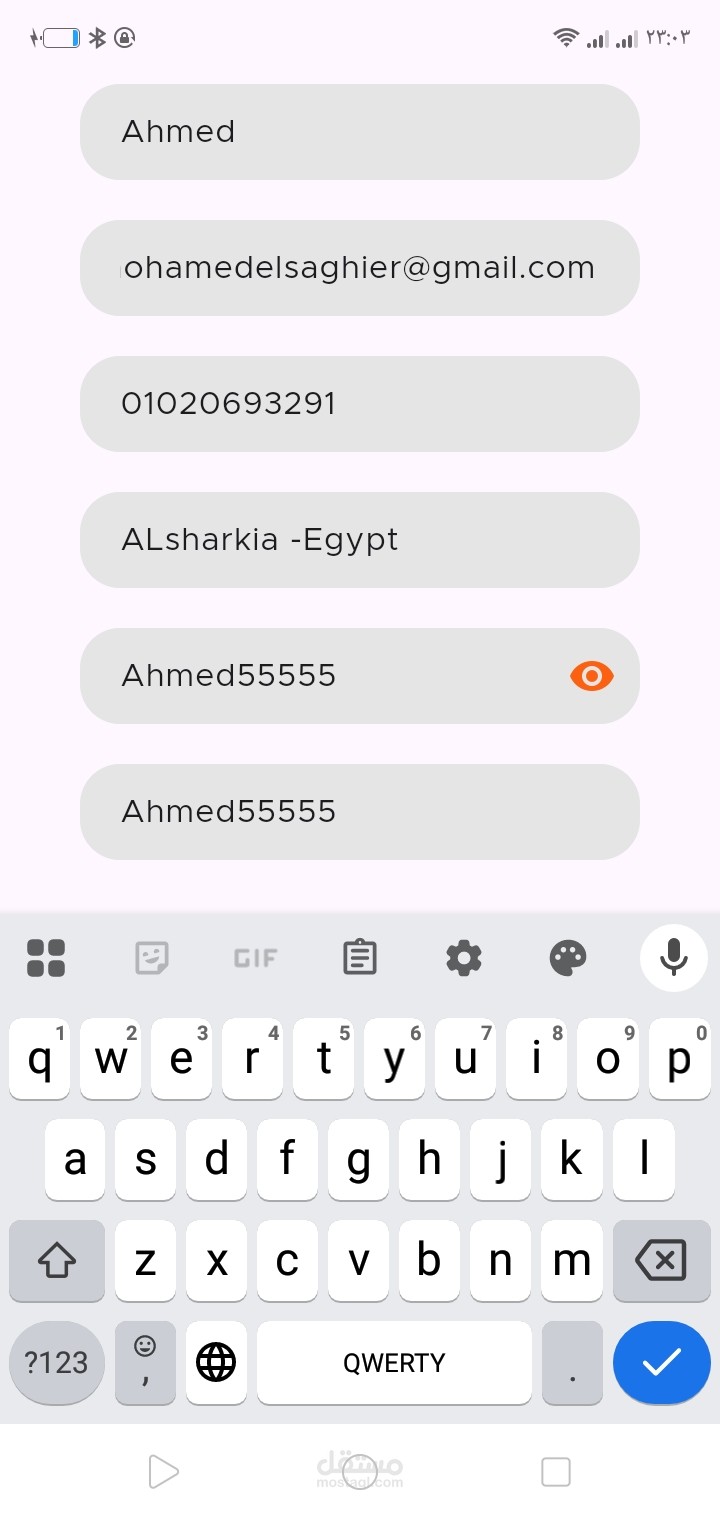Switch keyboard language with the globe key
This screenshot has height=1520, width=720.
[216, 1362]
